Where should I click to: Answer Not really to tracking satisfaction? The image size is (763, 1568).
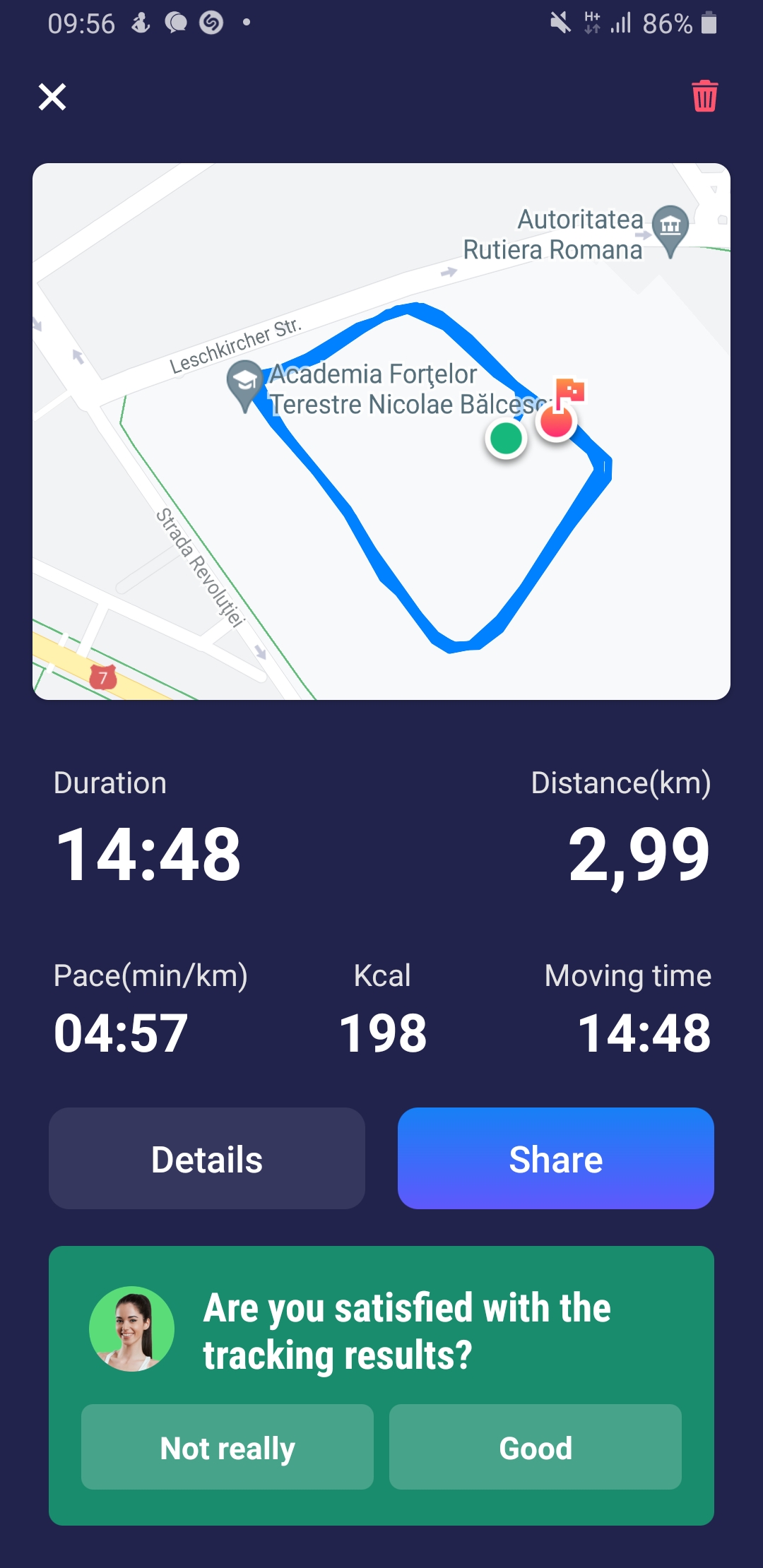(x=227, y=1447)
